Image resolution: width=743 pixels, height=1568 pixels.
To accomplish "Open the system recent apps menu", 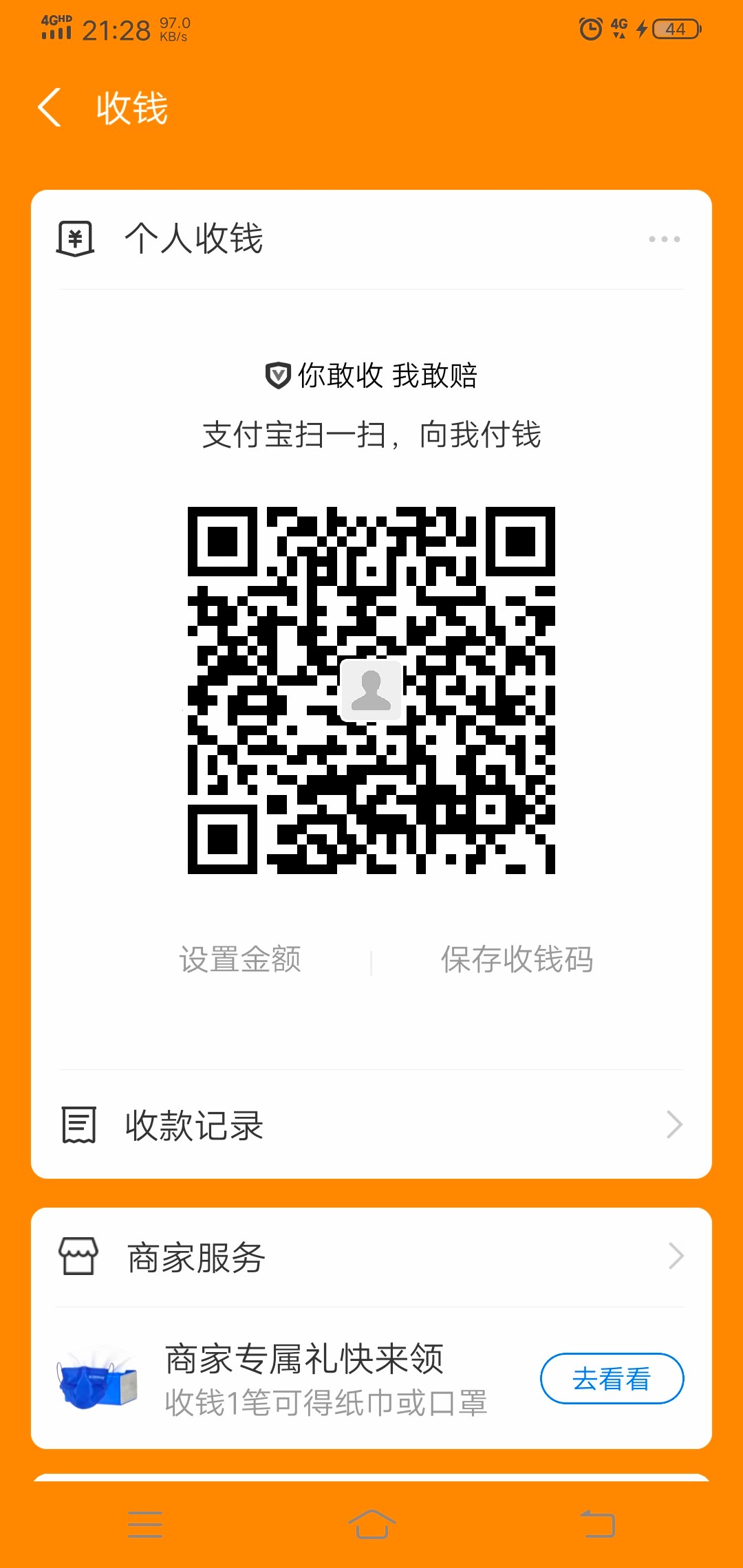I will (145, 1524).
